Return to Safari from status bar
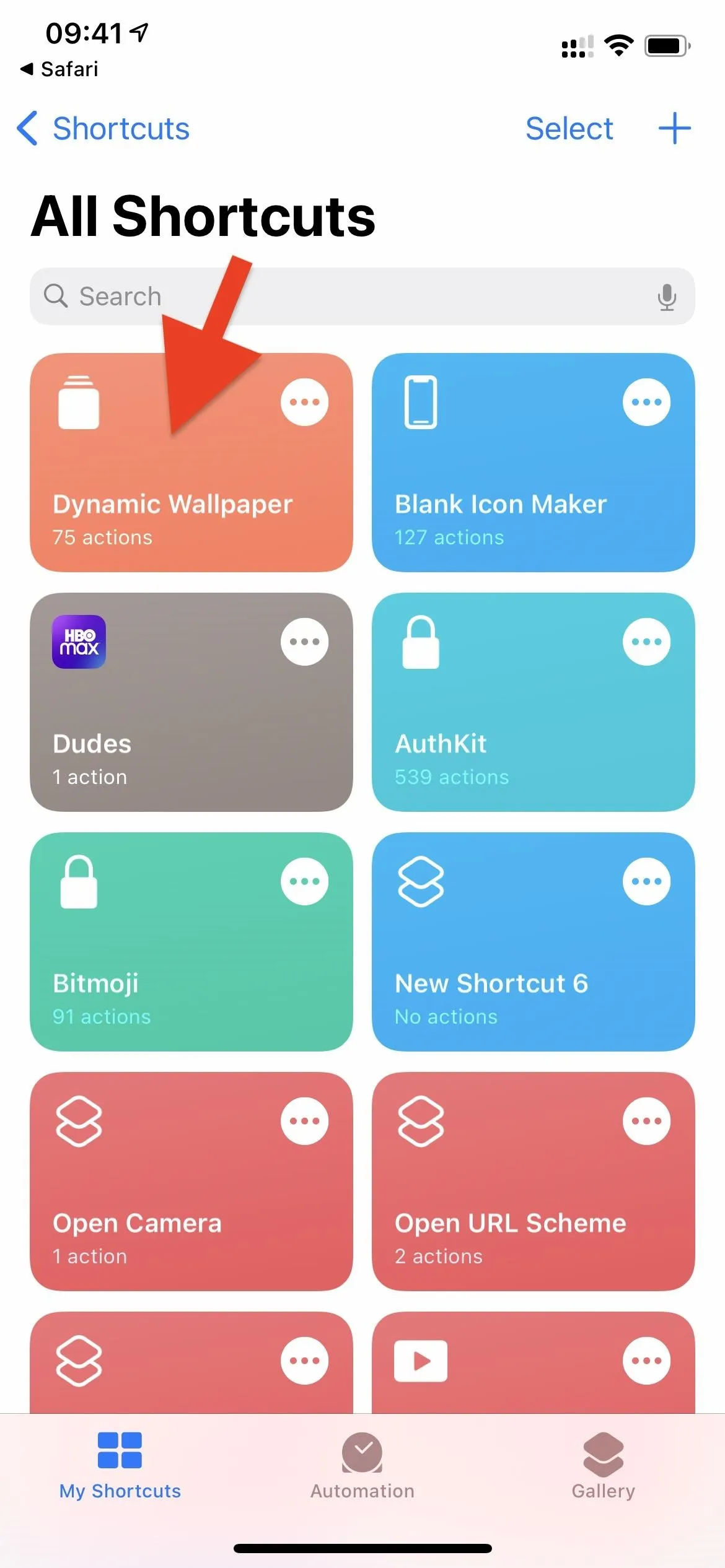The width and height of the screenshot is (725, 1568). click(59, 69)
